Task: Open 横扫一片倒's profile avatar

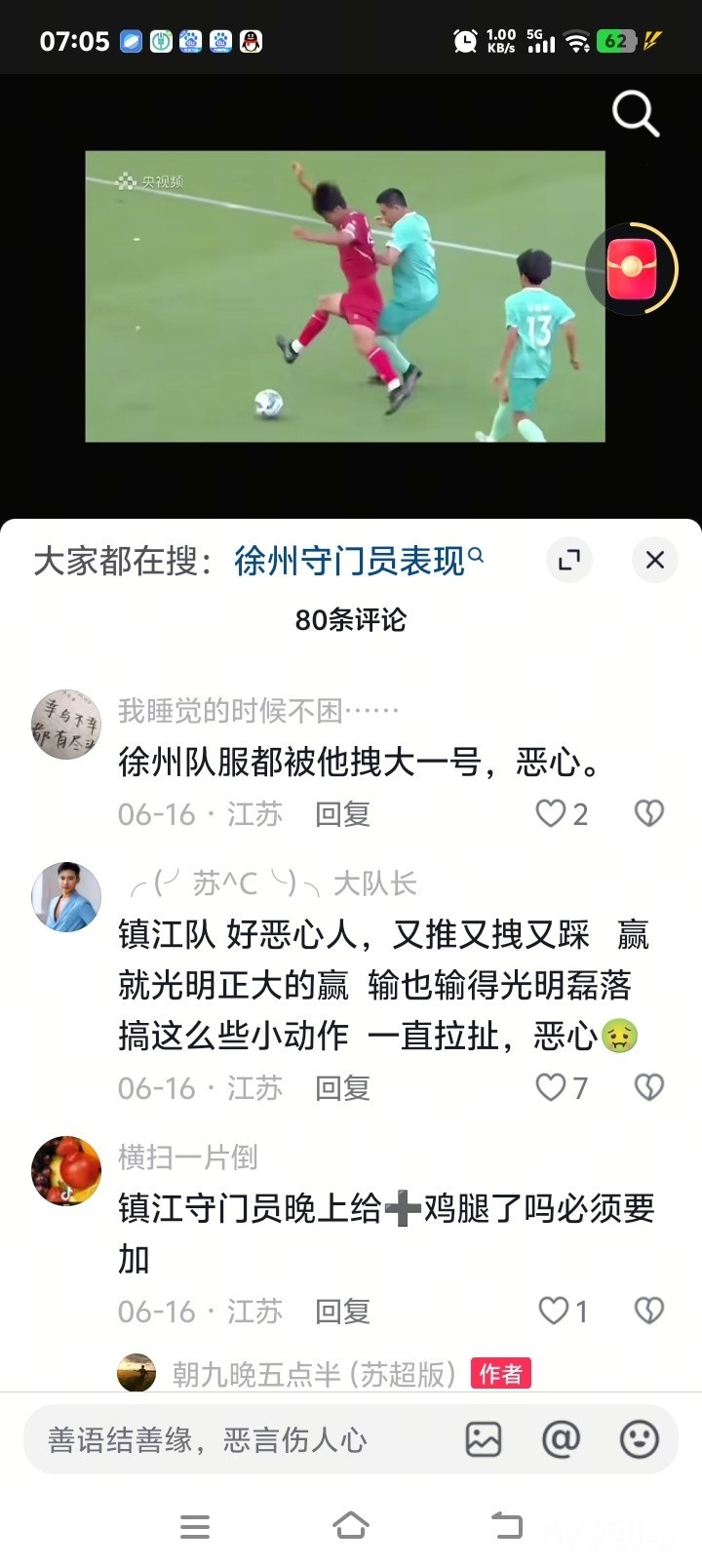Action: [66, 1170]
